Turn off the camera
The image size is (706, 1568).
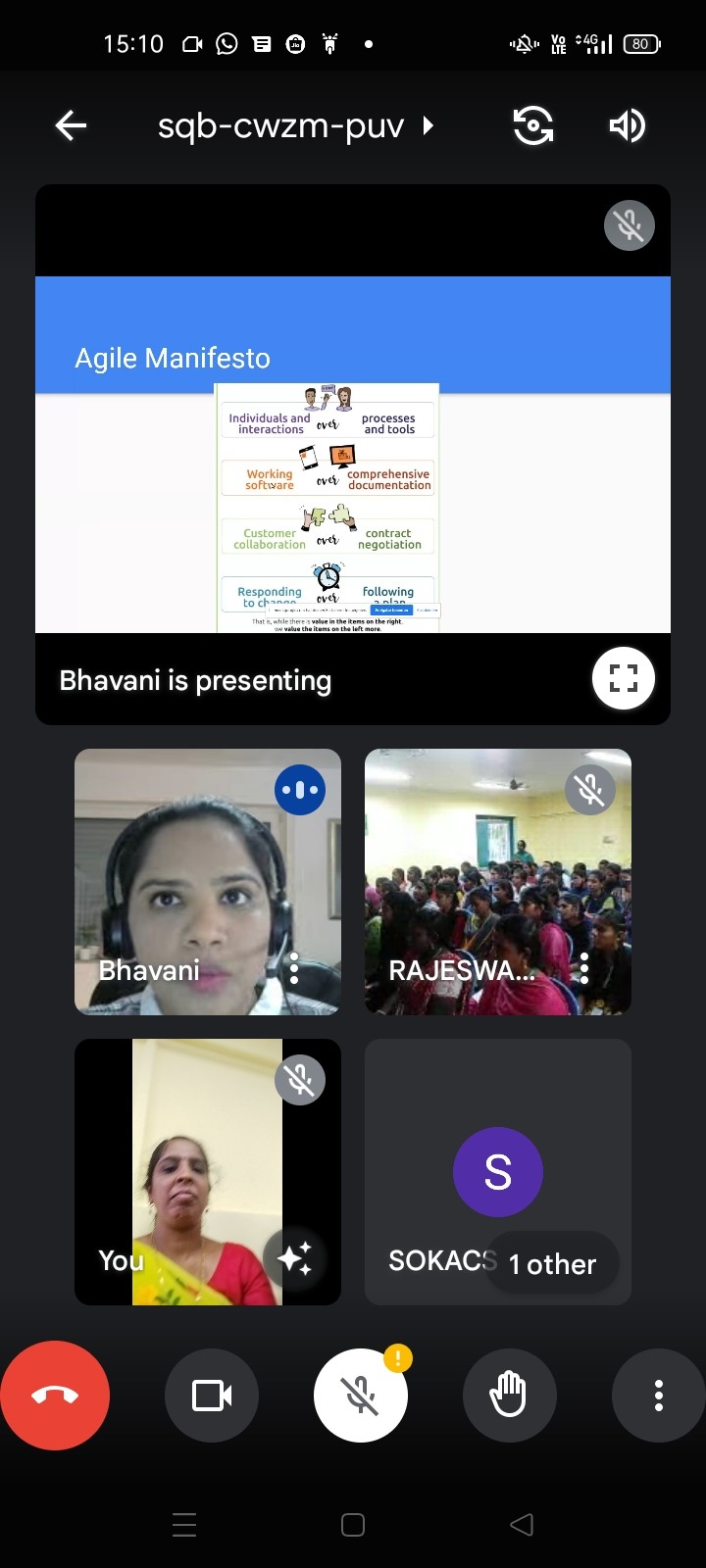[212, 1396]
